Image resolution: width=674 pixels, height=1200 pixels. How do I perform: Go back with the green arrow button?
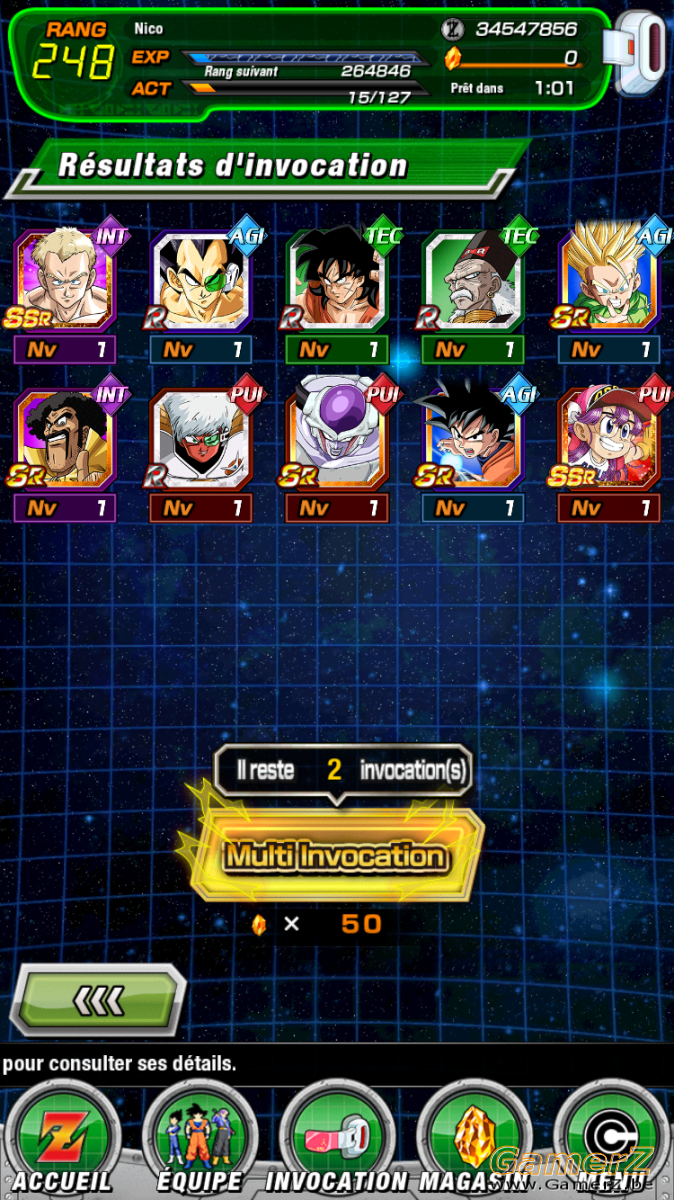coord(98,999)
